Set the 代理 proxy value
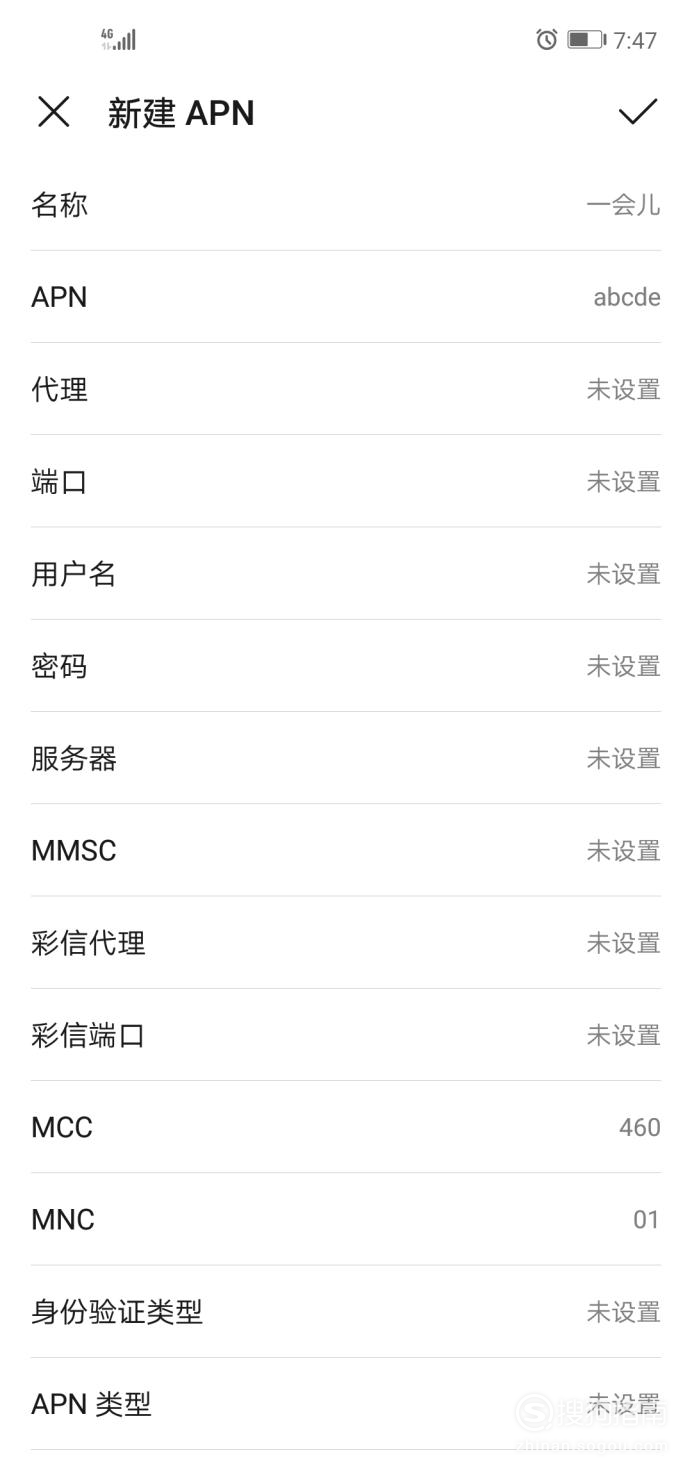 pos(346,389)
